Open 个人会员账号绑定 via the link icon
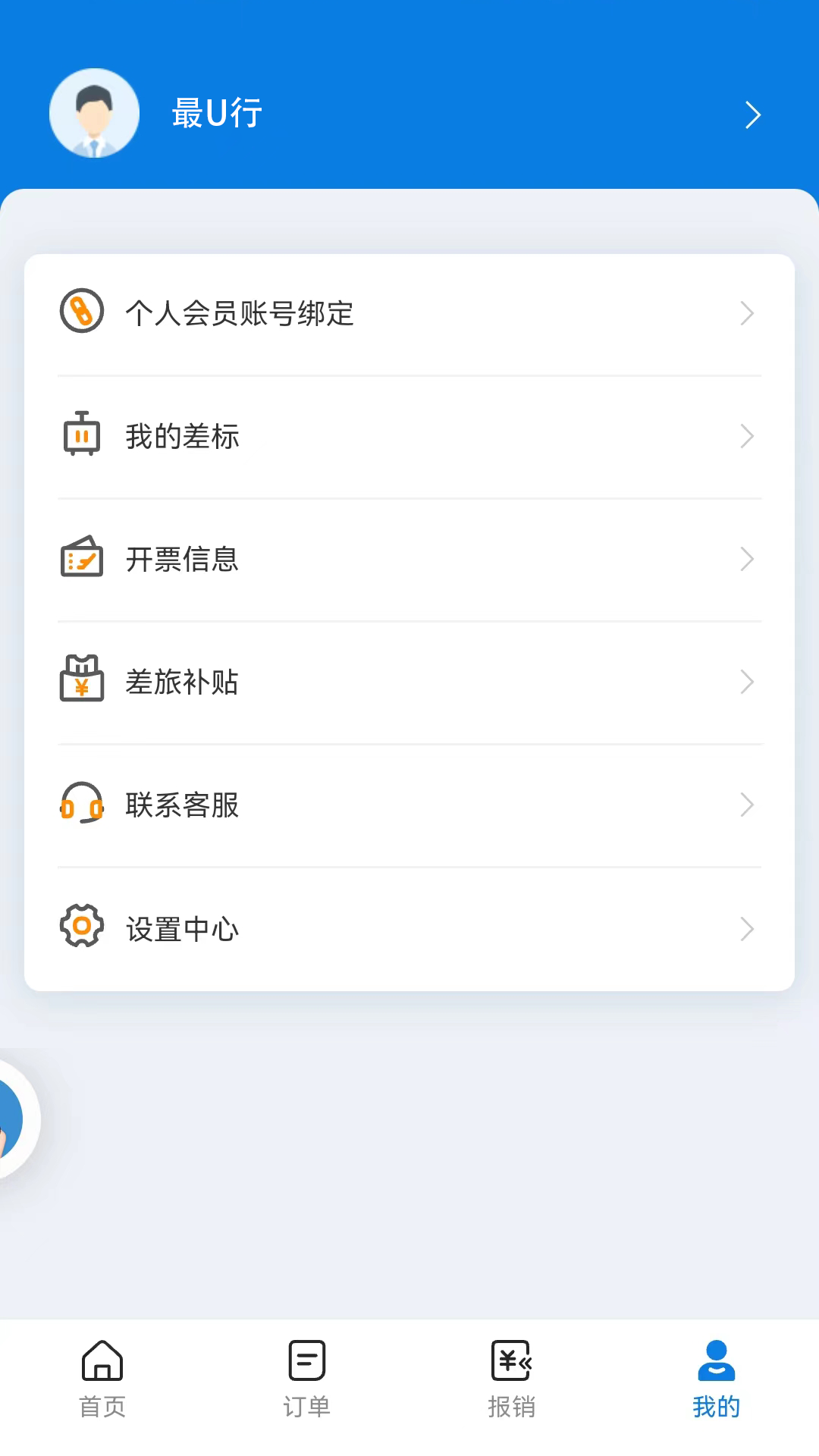819x1456 pixels. pyautogui.click(x=82, y=312)
